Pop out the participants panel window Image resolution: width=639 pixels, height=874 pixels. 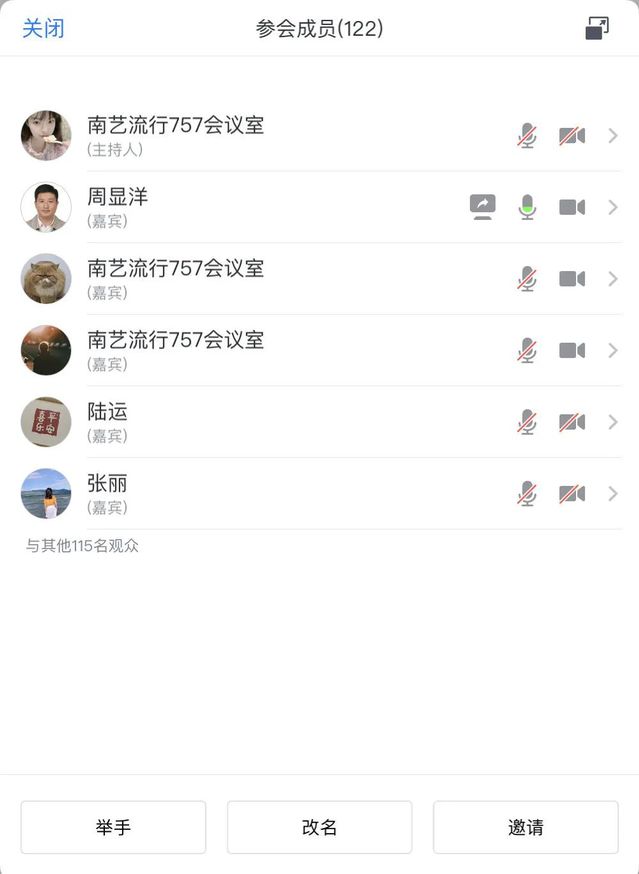click(x=597, y=29)
